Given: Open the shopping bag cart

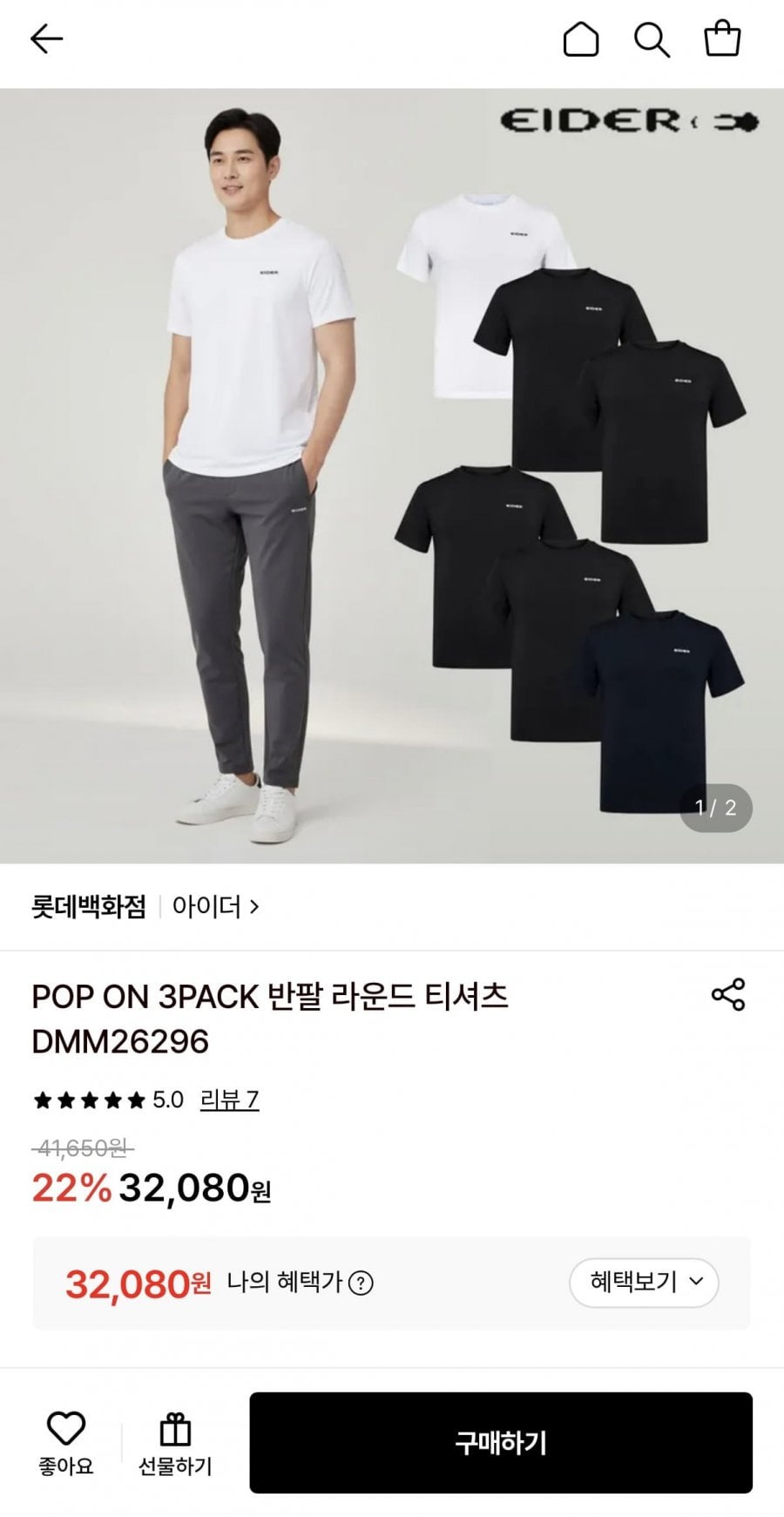Looking at the screenshot, I should tap(722, 39).
